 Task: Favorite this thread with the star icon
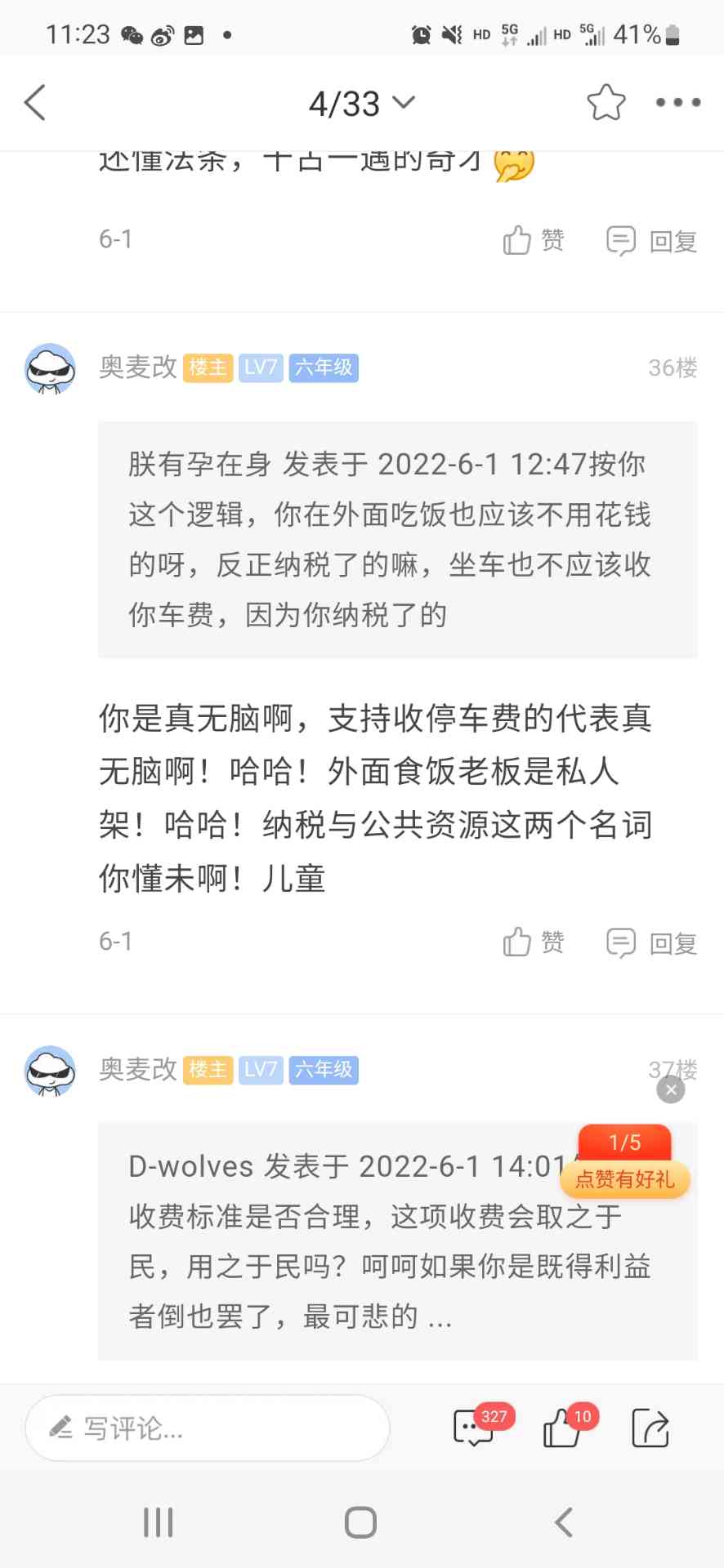click(x=606, y=103)
